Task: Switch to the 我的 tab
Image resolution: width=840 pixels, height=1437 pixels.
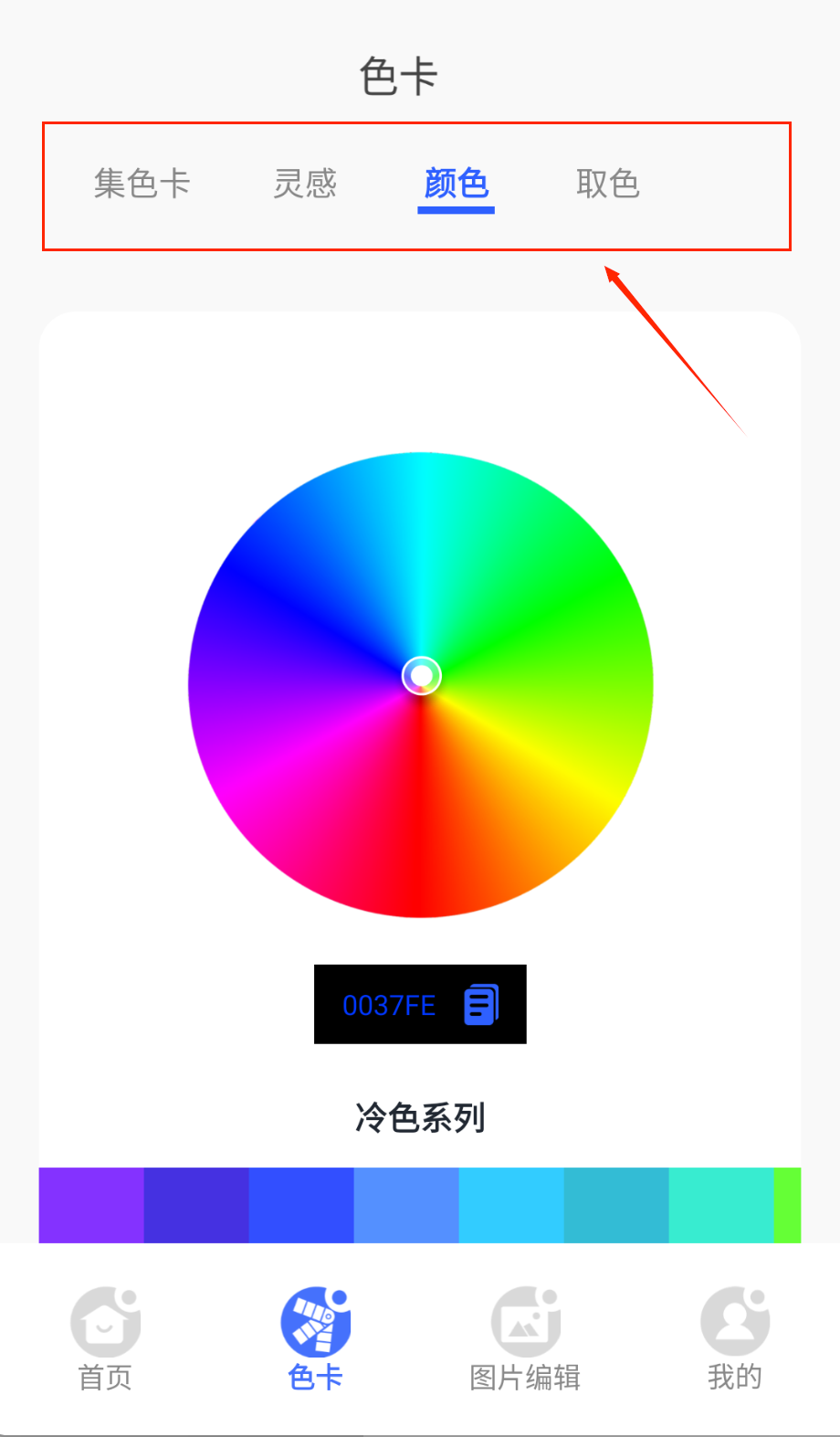Action: (x=735, y=1338)
